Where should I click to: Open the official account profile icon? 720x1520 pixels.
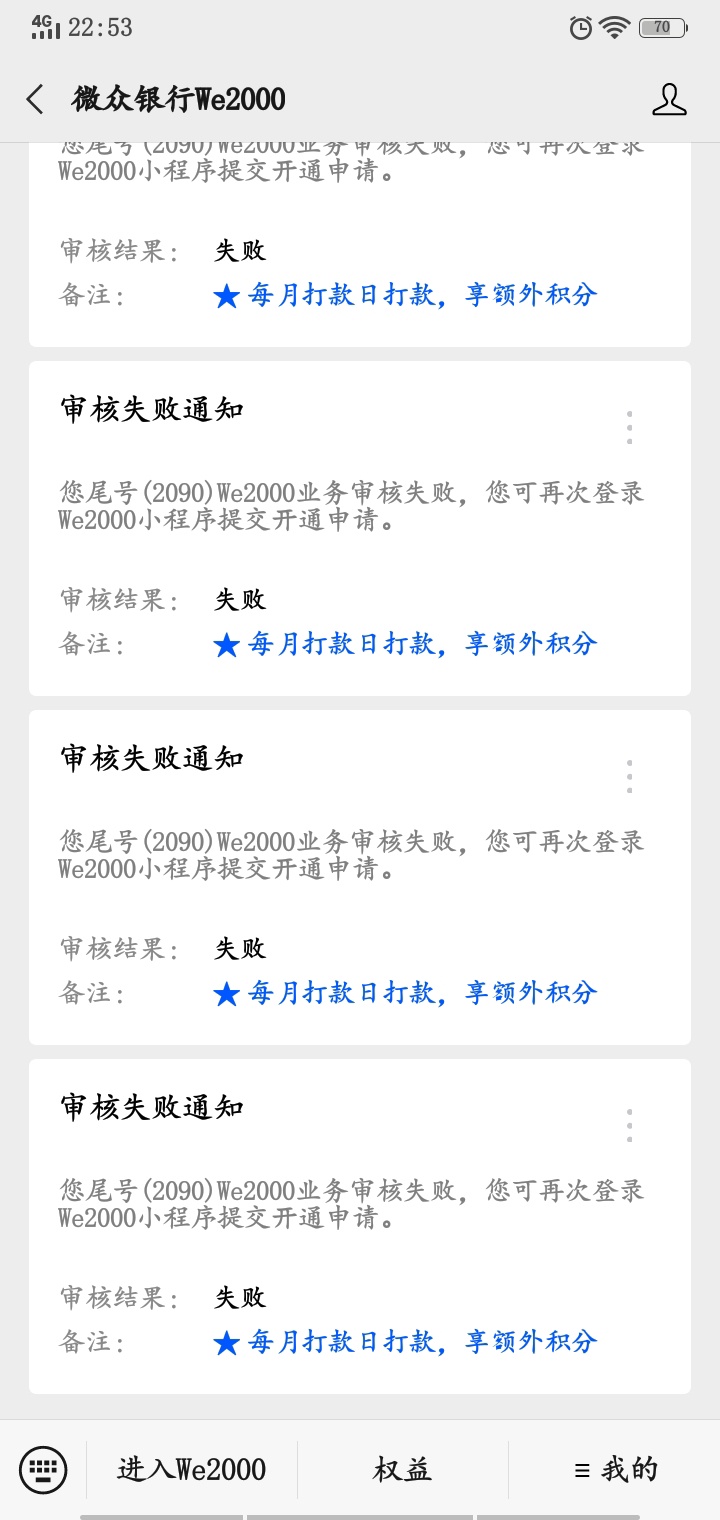669,99
